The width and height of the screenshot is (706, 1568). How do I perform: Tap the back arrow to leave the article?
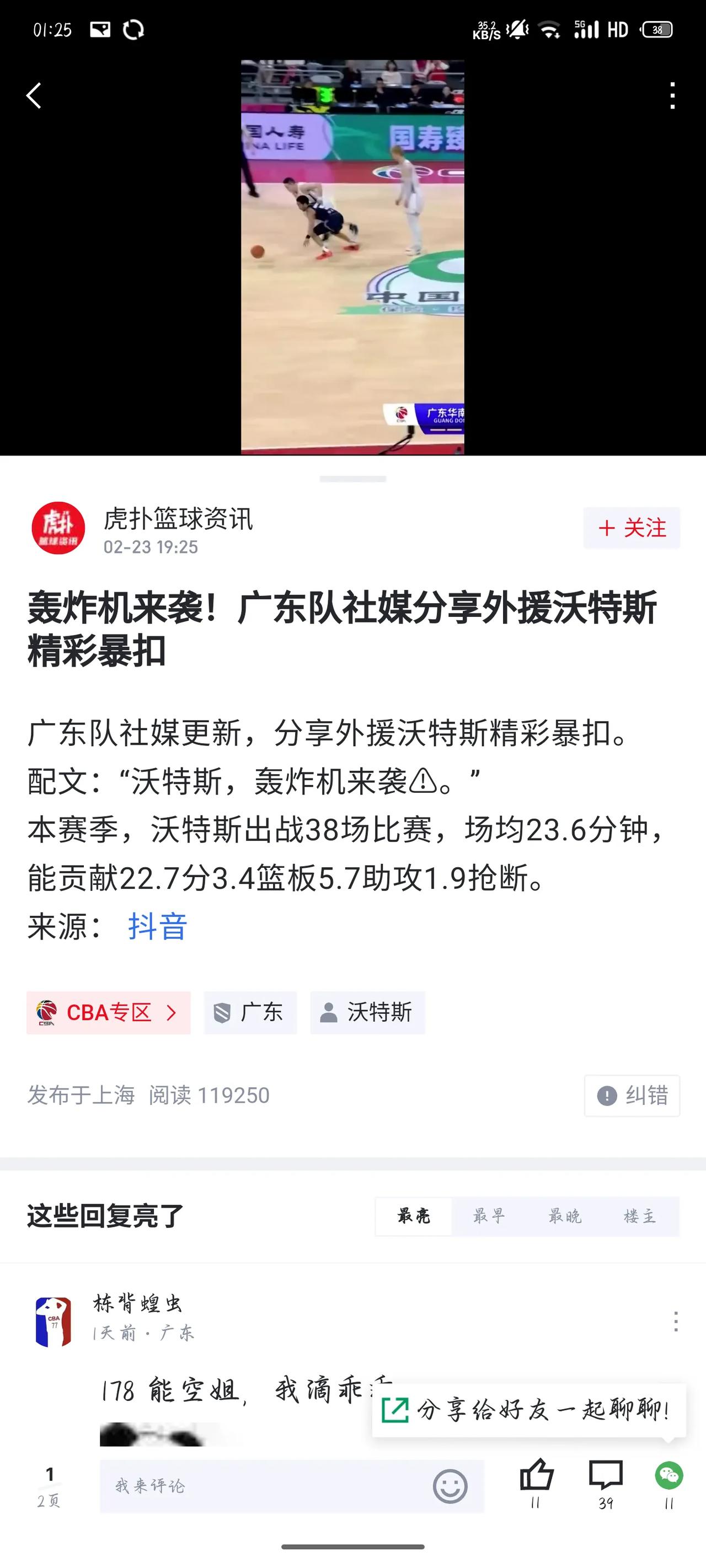(x=35, y=96)
